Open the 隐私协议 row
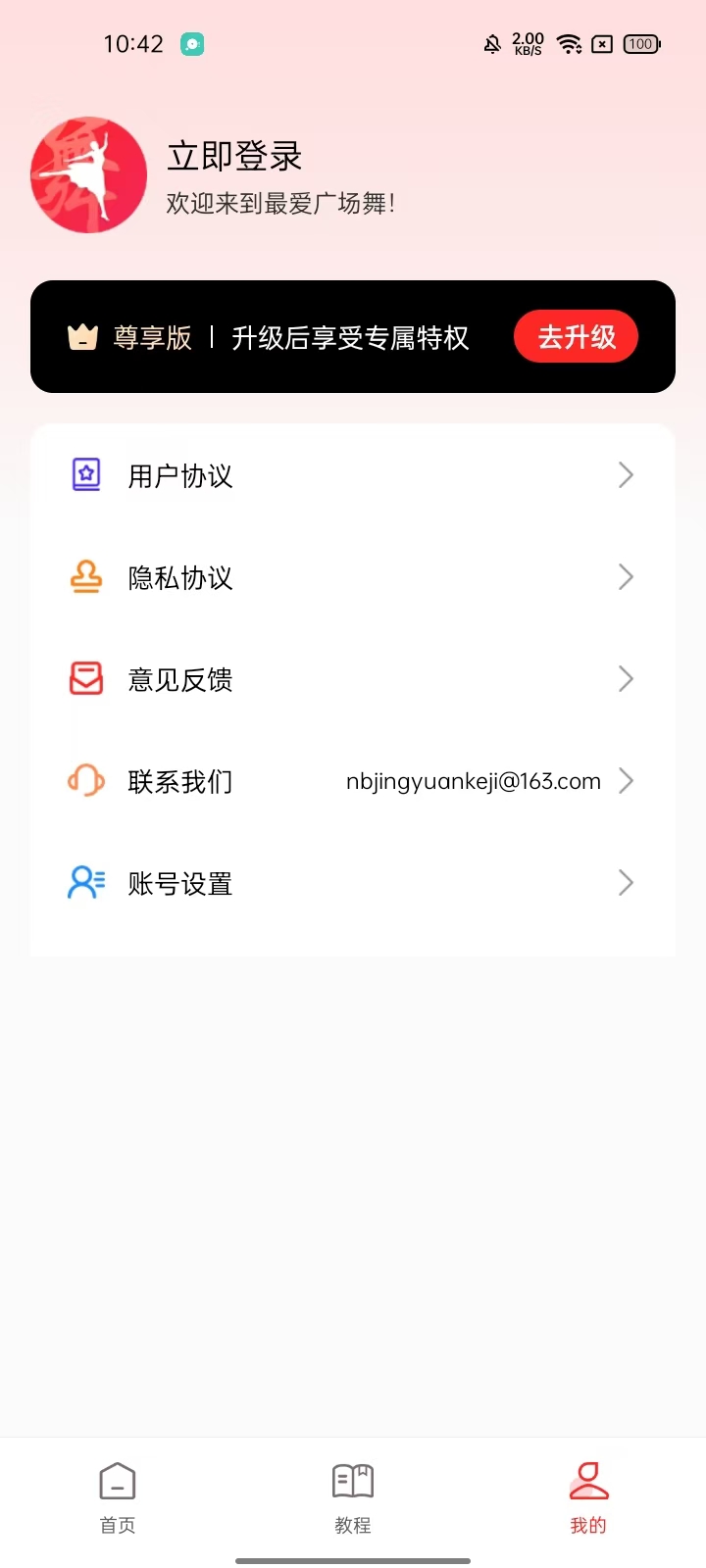The width and height of the screenshot is (706, 1568). (353, 577)
